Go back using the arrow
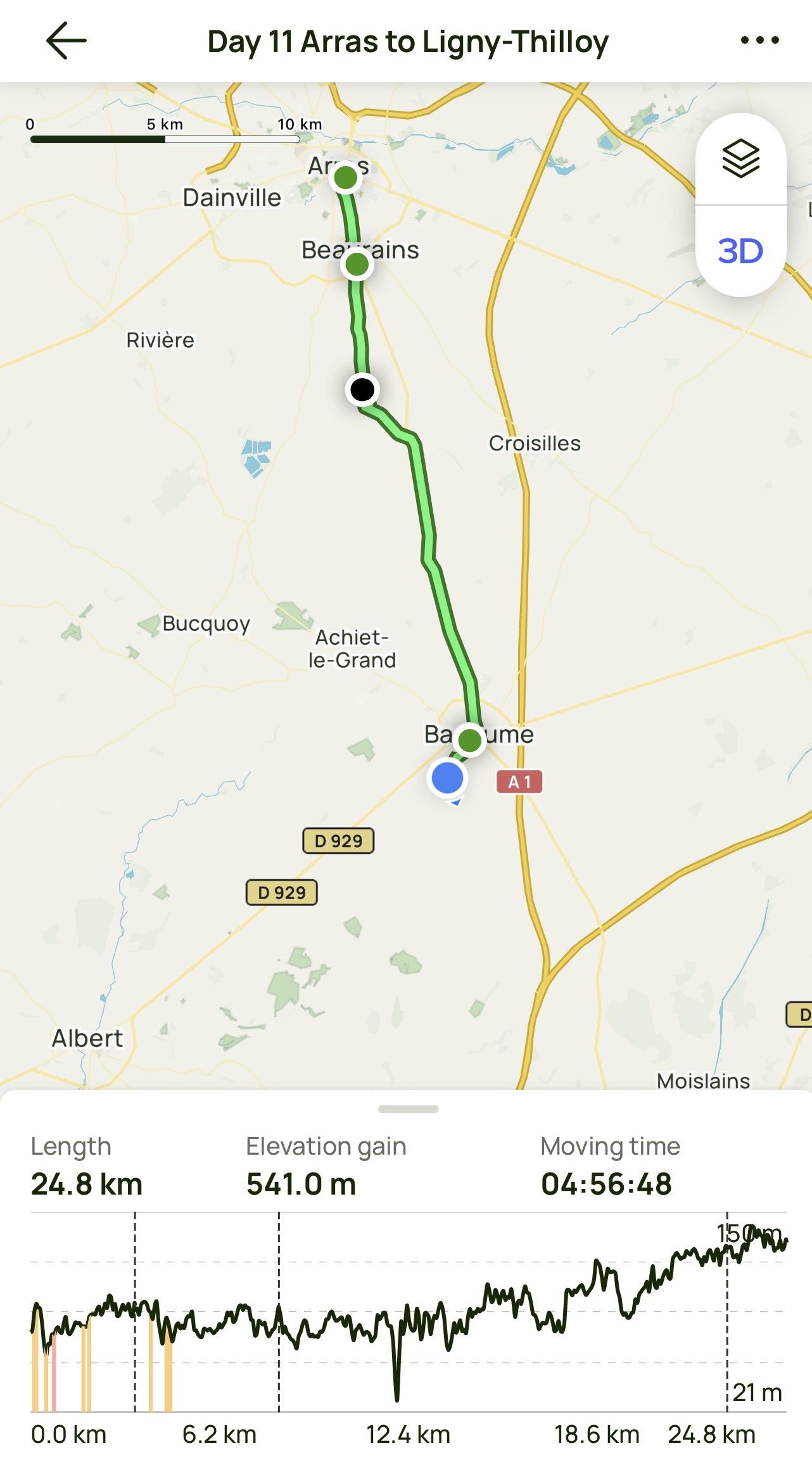 pyautogui.click(x=67, y=41)
